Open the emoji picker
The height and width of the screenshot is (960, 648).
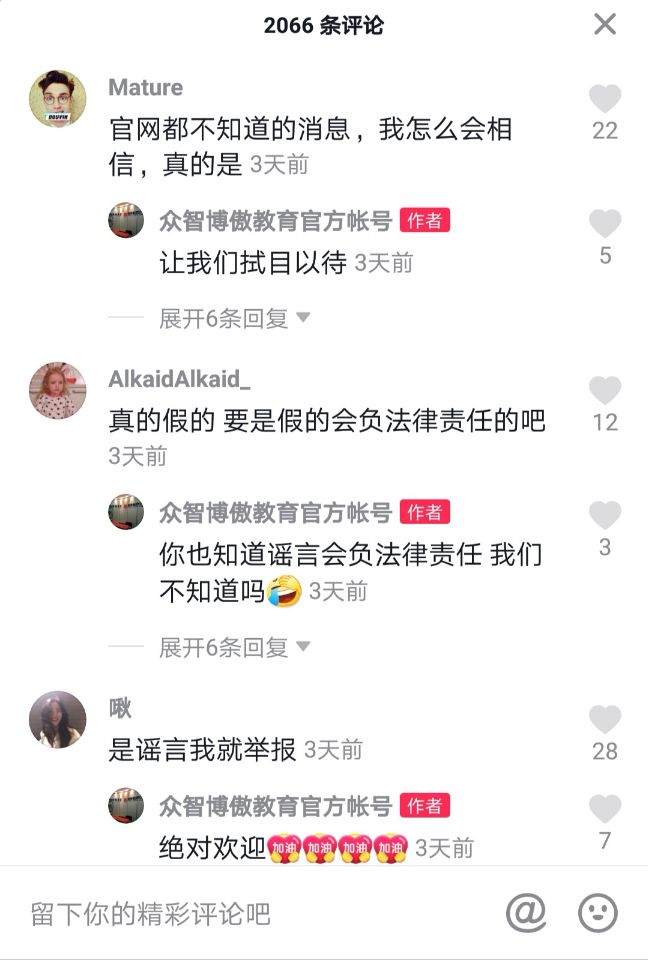tap(598, 912)
